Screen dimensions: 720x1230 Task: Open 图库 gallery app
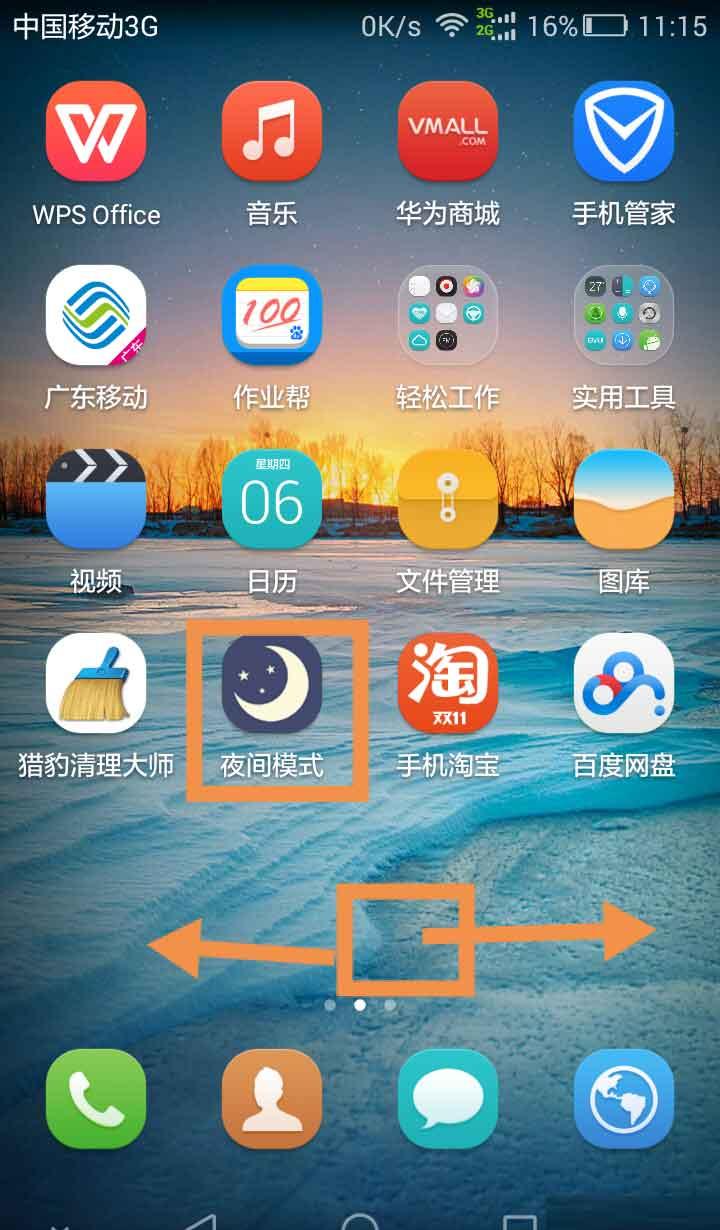pos(624,499)
